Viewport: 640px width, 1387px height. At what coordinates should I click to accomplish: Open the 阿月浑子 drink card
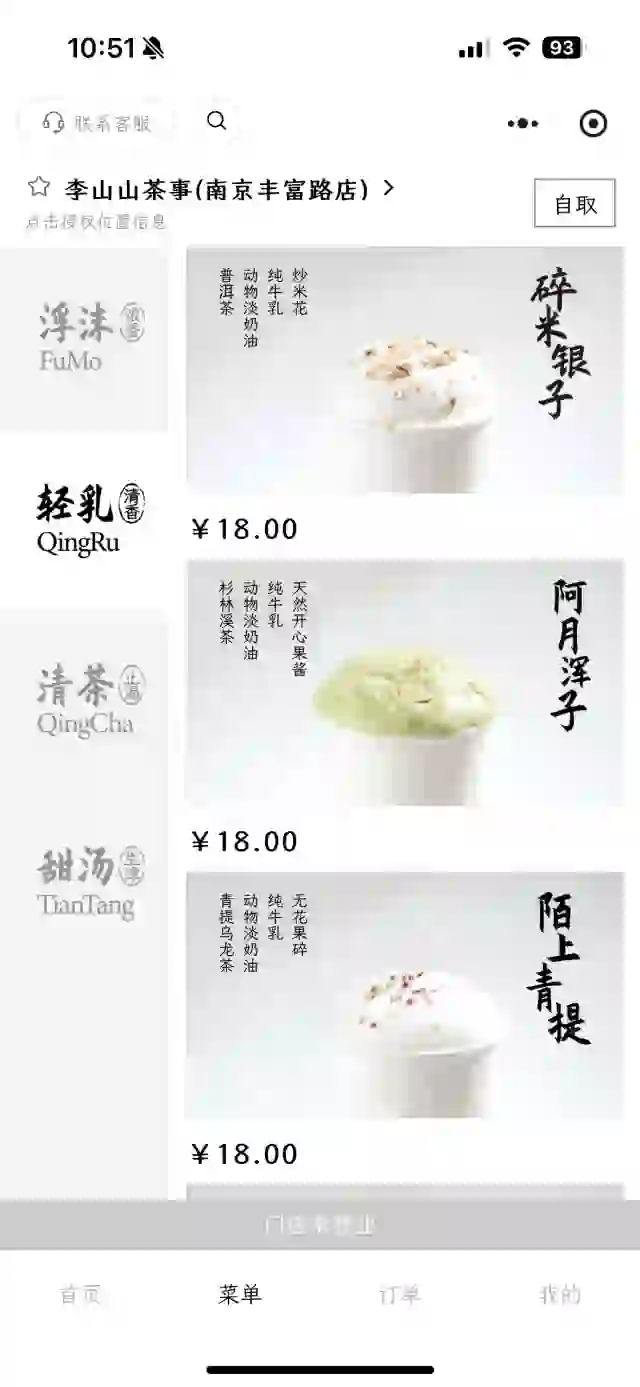click(x=405, y=709)
